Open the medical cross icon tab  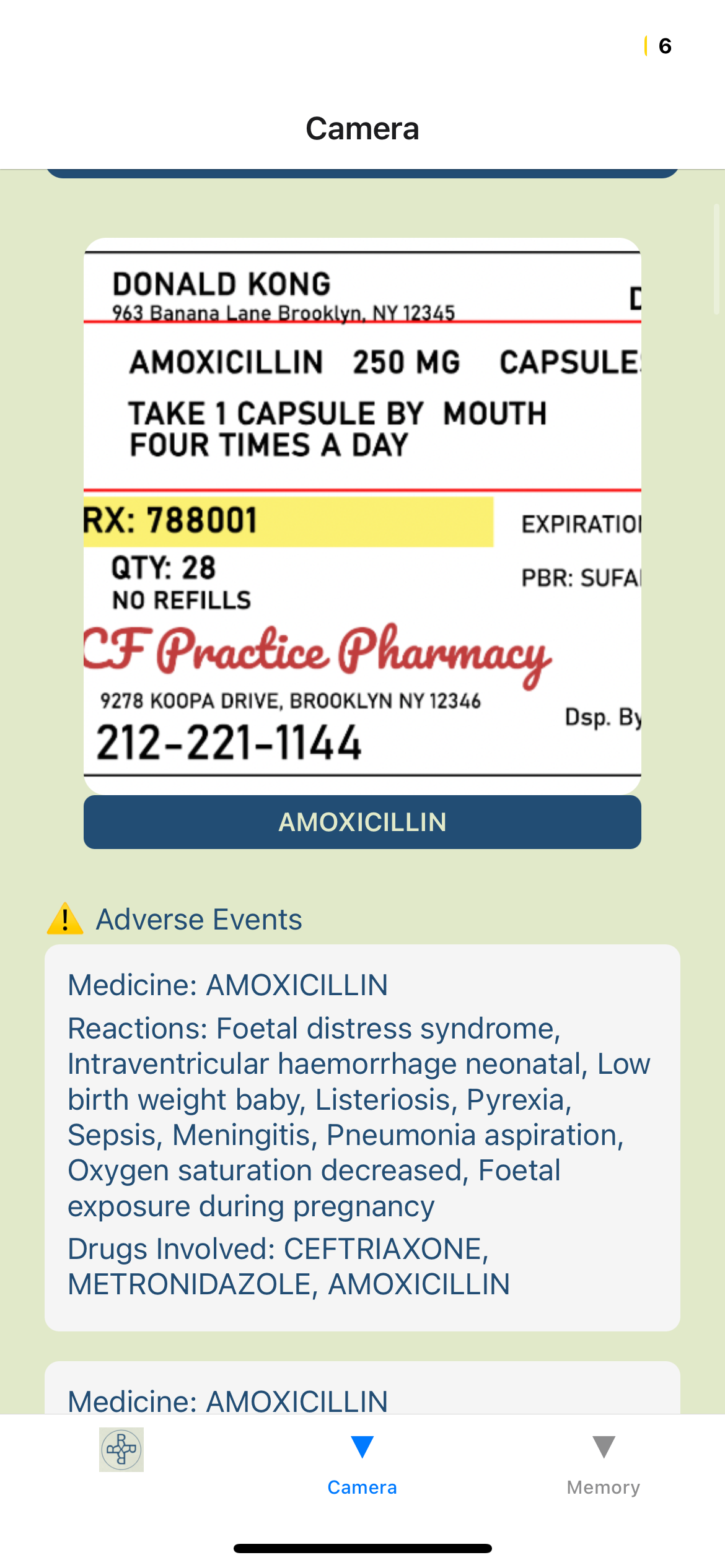coord(121,1450)
